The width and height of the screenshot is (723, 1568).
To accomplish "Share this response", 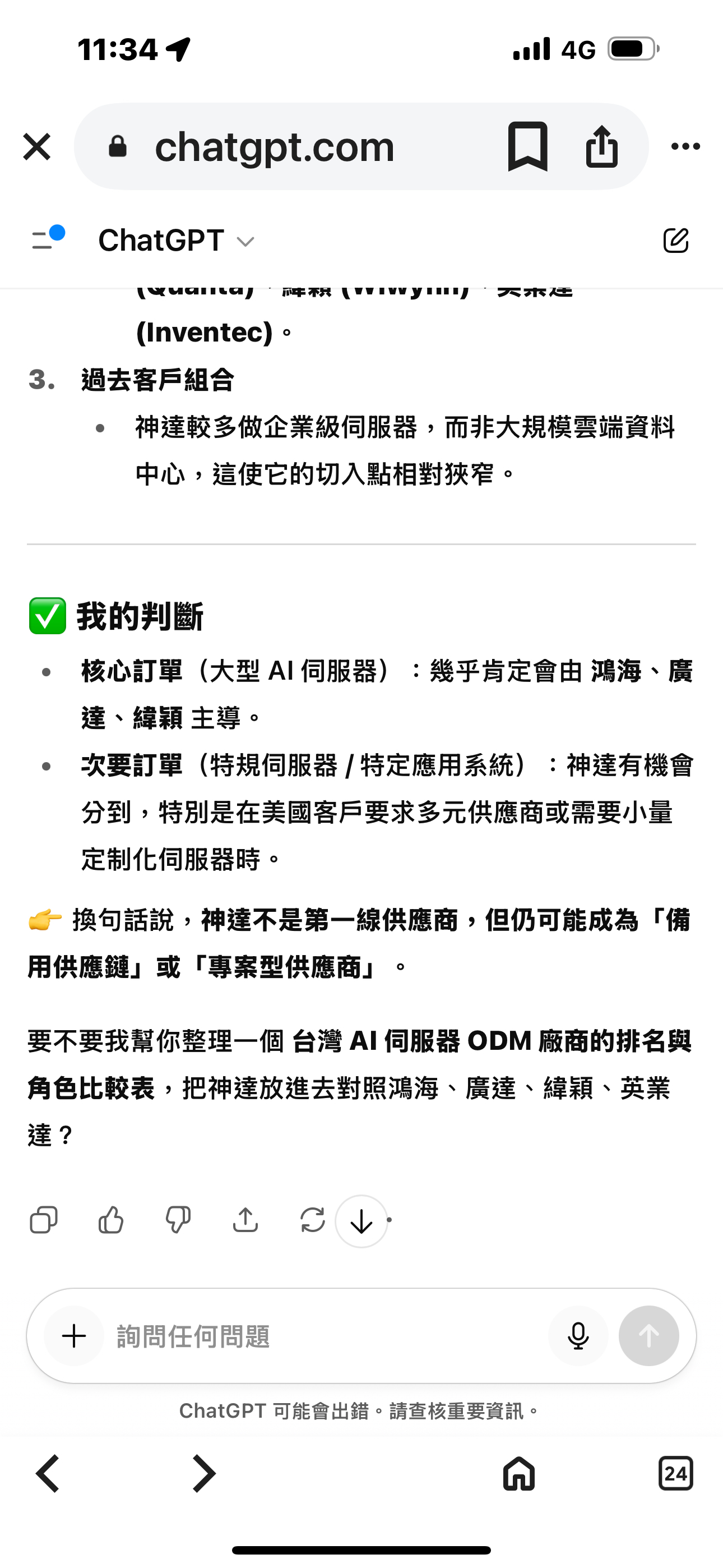I will tap(245, 1220).
